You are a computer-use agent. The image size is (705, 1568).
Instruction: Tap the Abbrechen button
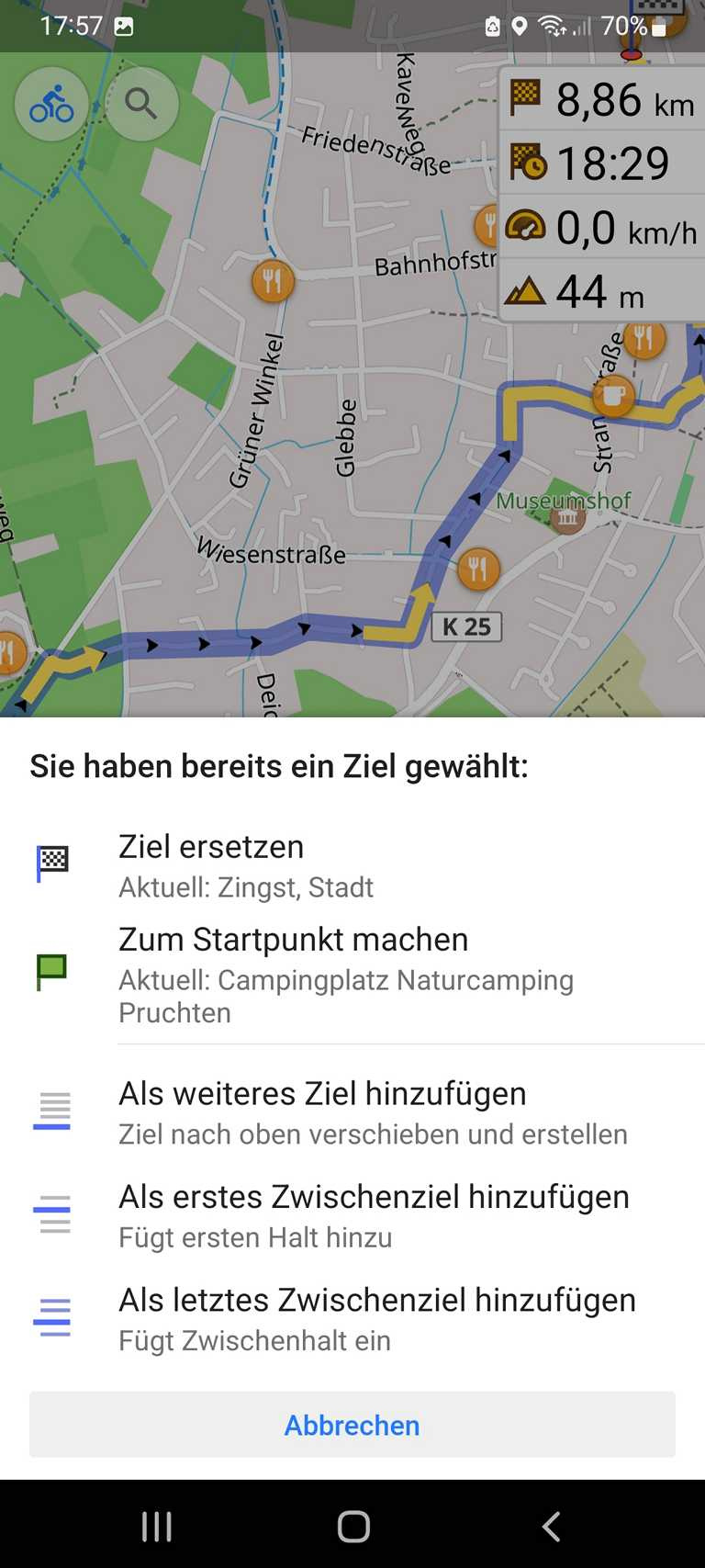click(x=352, y=1425)
